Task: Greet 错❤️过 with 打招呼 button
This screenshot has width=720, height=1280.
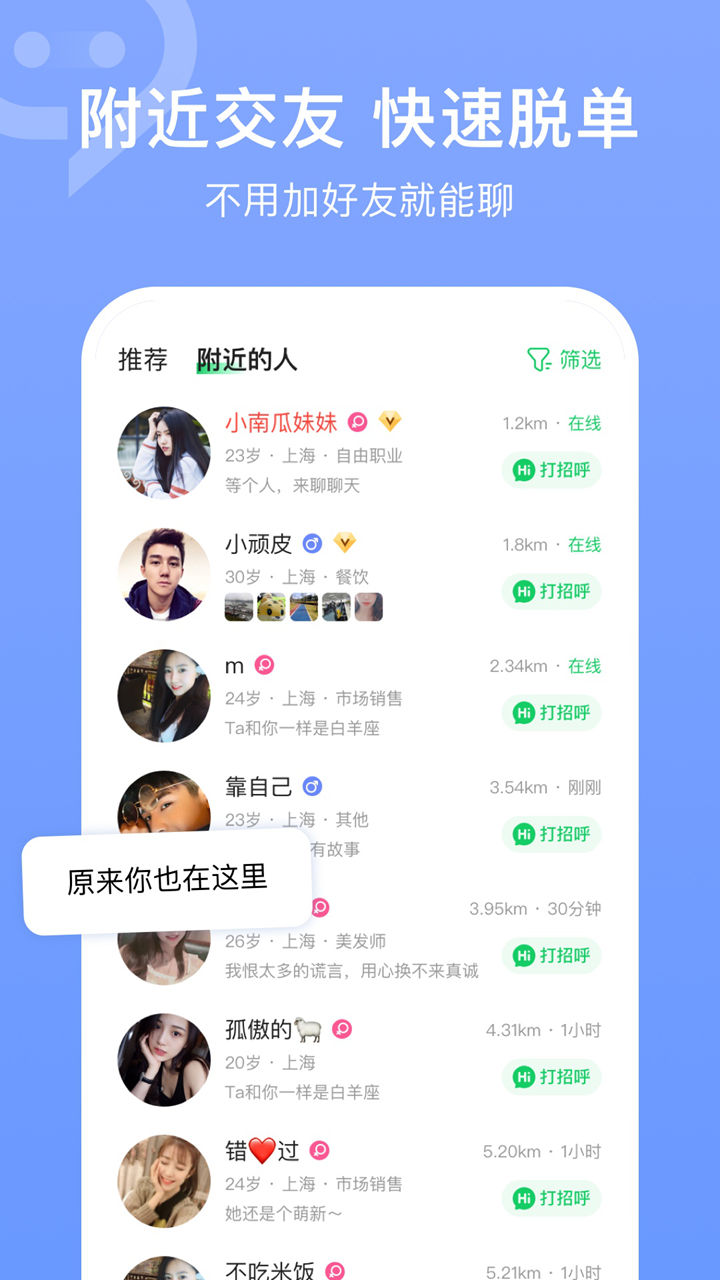Action: (x=551, y=1197)
